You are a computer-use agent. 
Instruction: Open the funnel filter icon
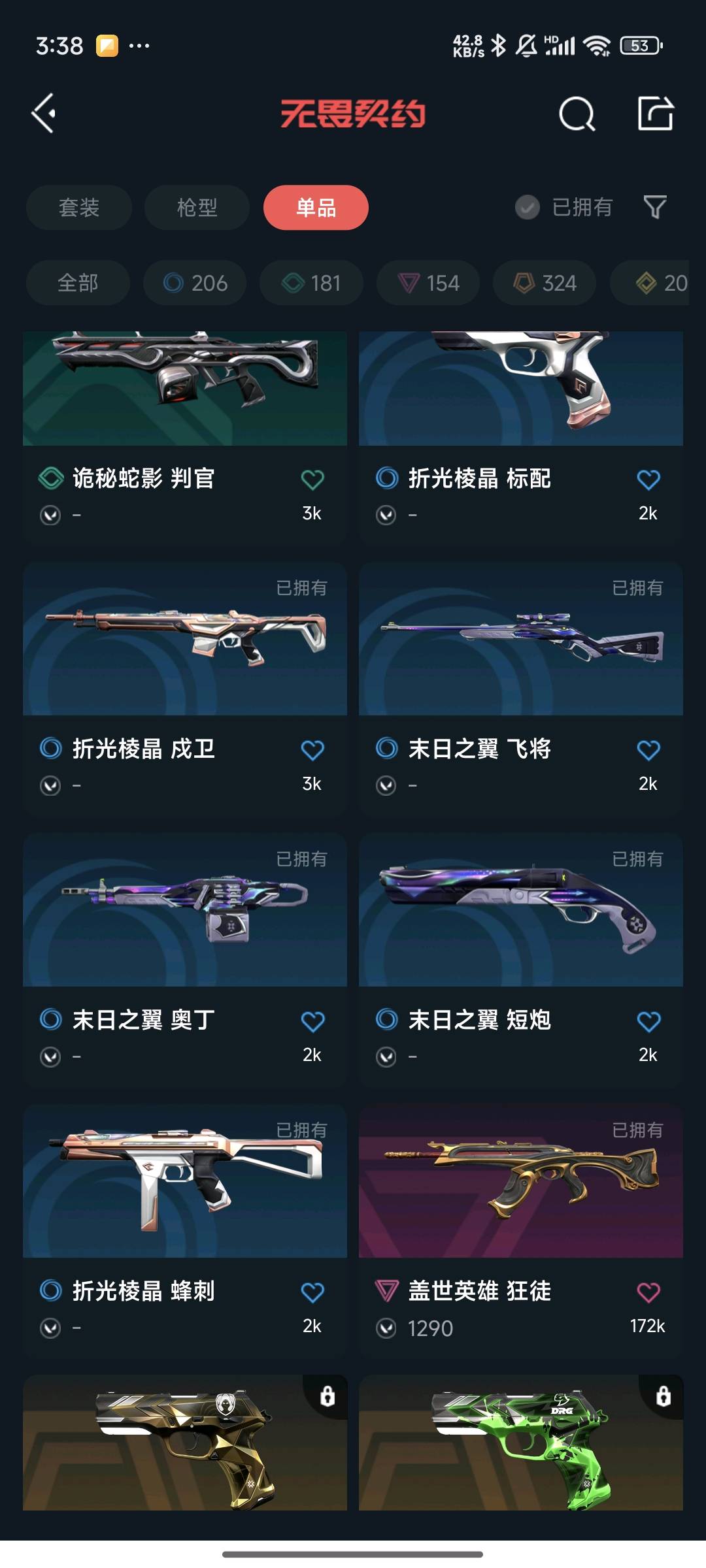pyautogui.click(x=655, y=207)
